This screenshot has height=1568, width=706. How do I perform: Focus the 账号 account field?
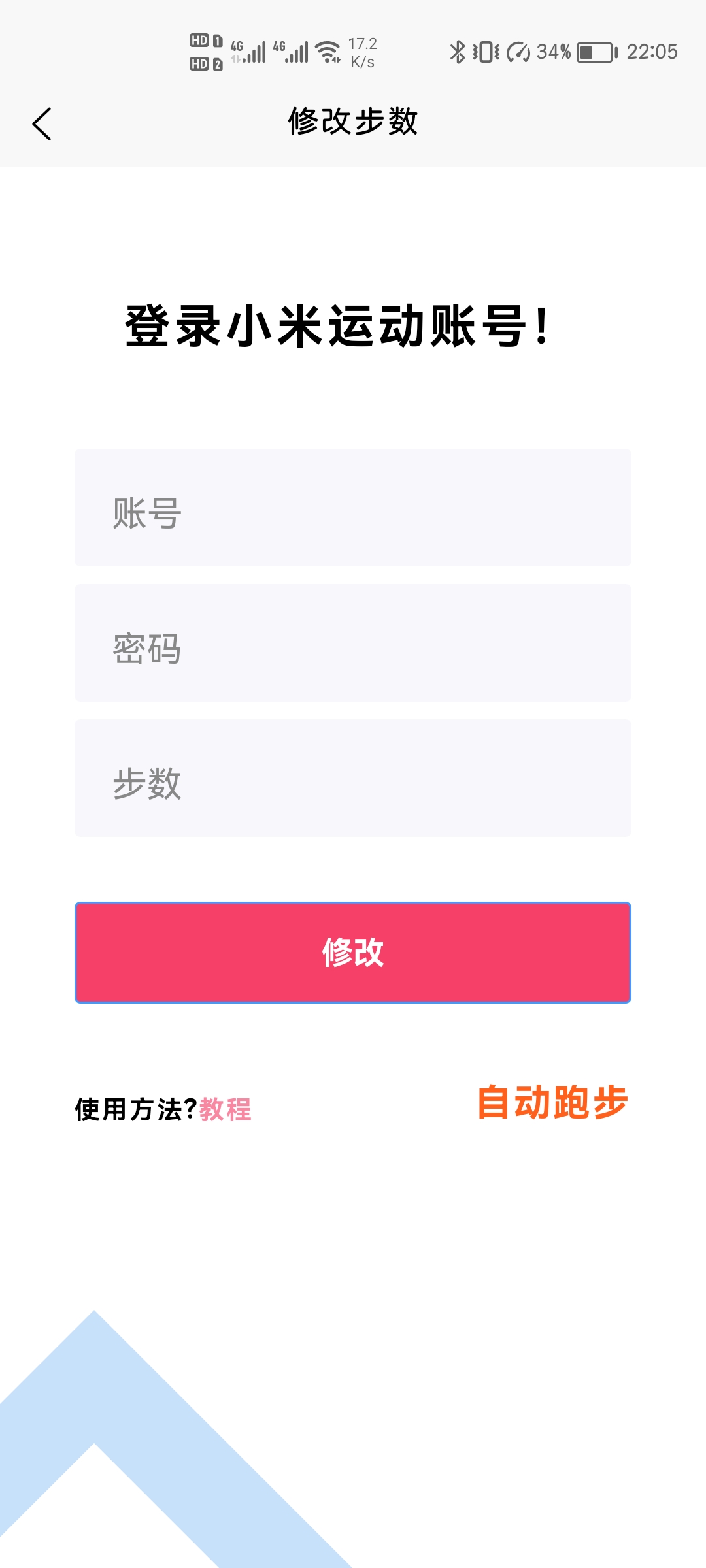(353, 508)
